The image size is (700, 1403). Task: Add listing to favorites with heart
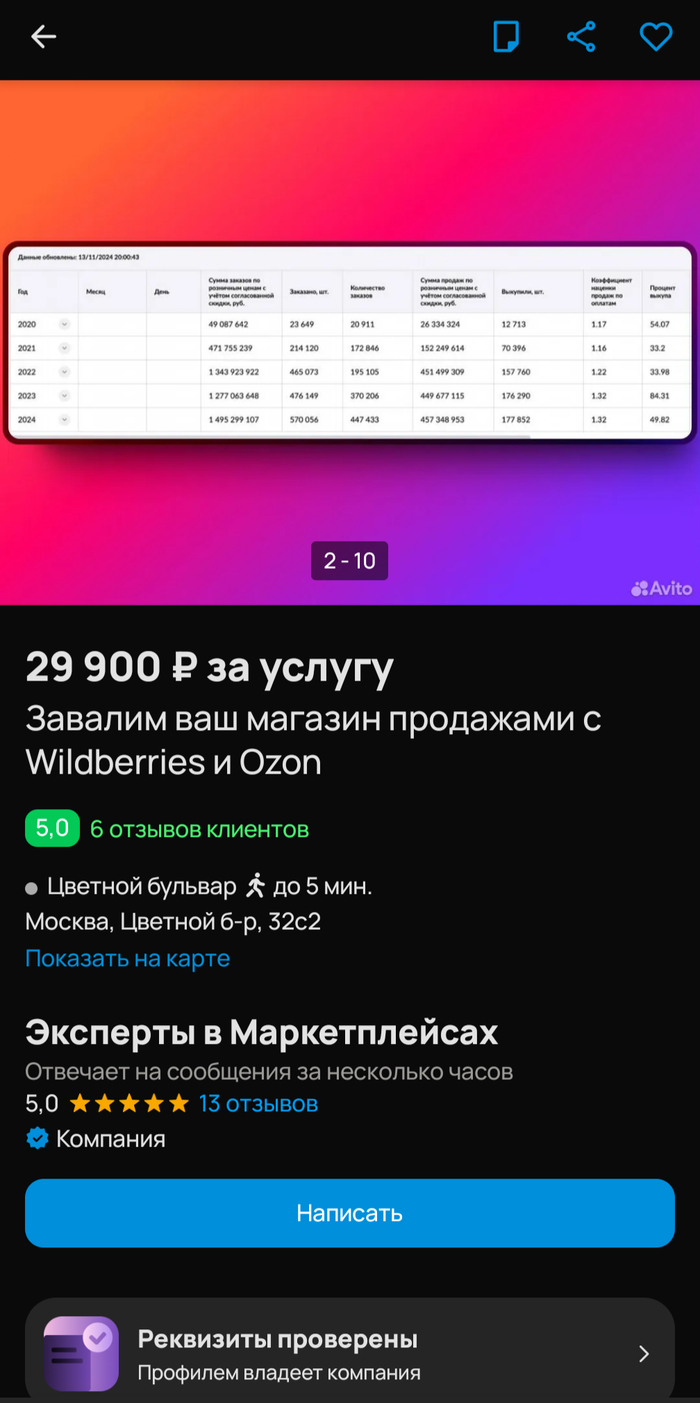pyautogui.click(x=656, y=37)
